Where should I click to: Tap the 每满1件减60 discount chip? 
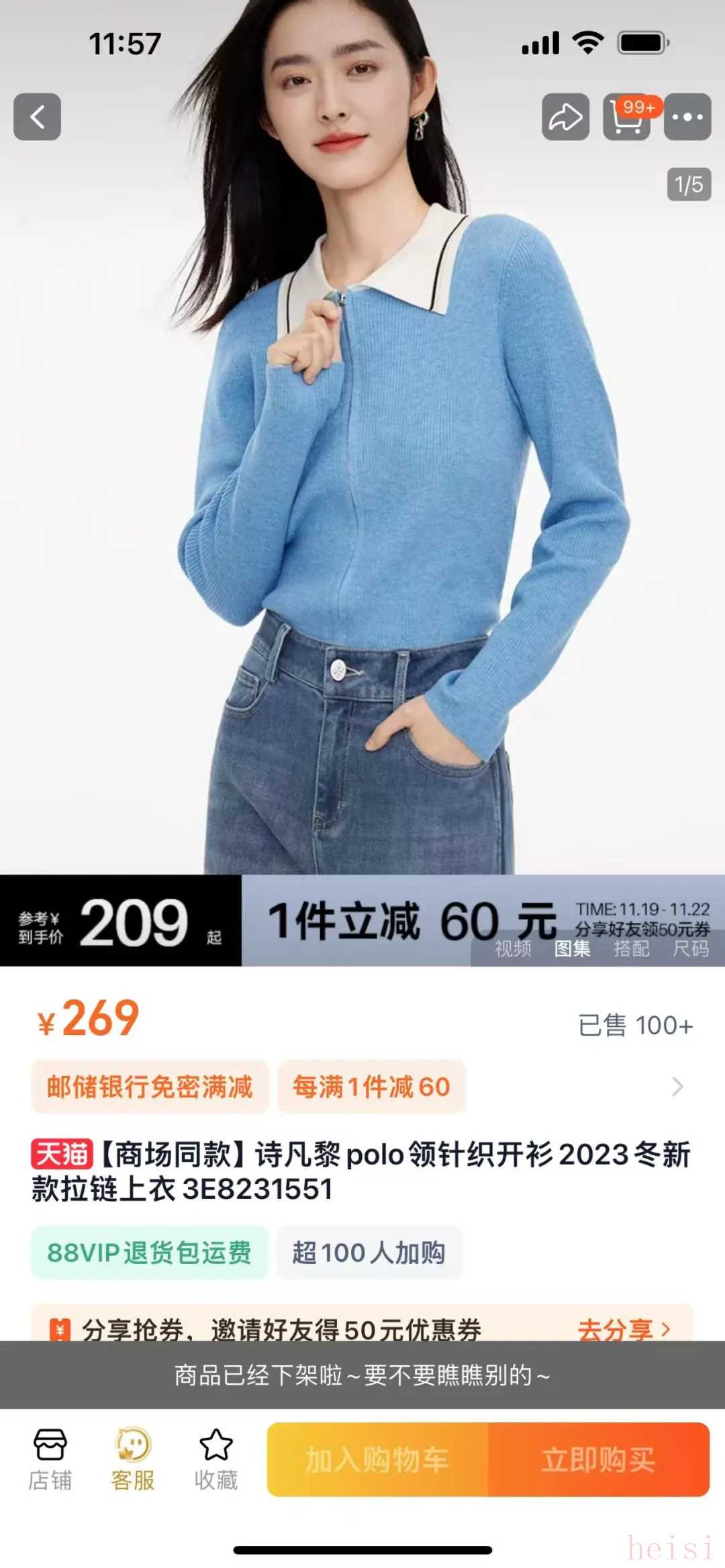click(x=371, y=1087)
